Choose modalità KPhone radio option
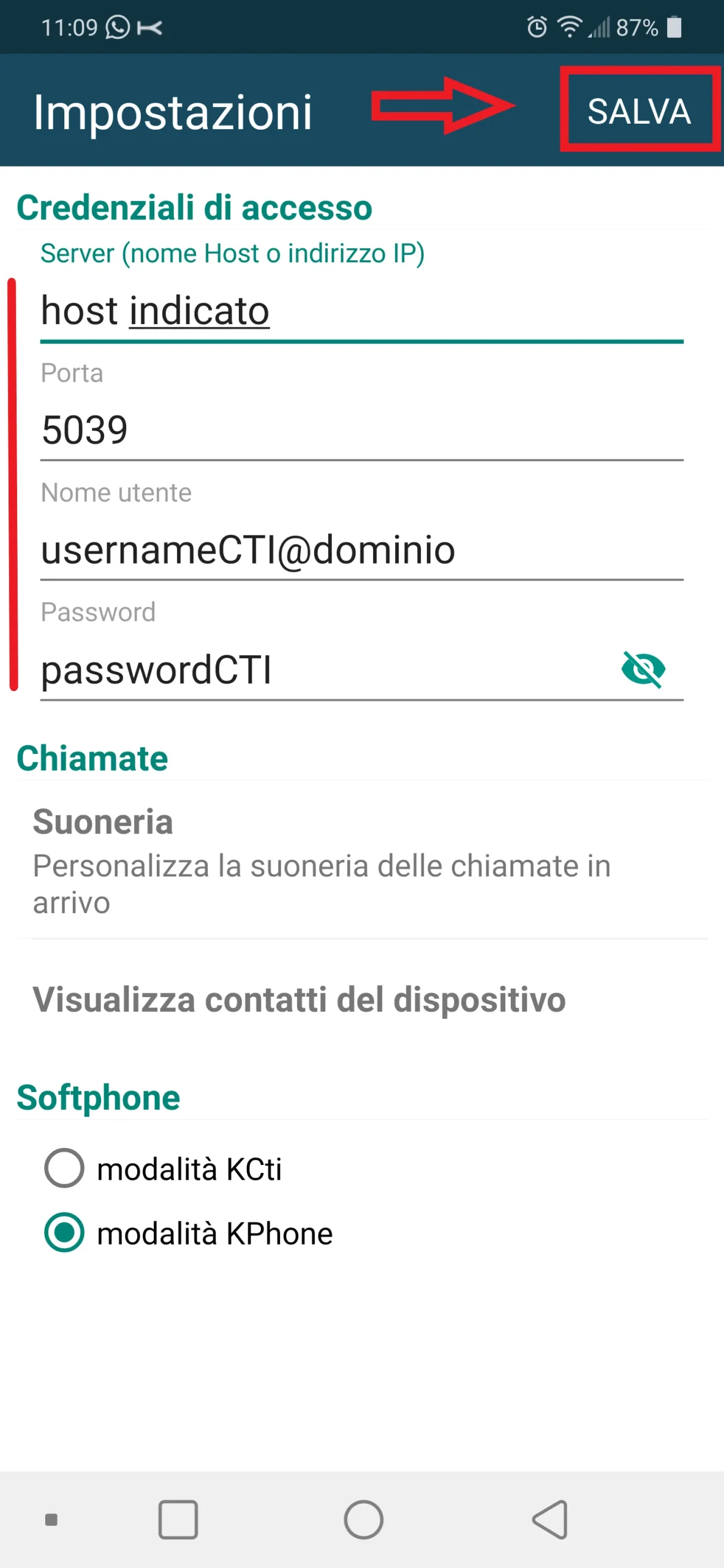 [x=64, y=1232]
